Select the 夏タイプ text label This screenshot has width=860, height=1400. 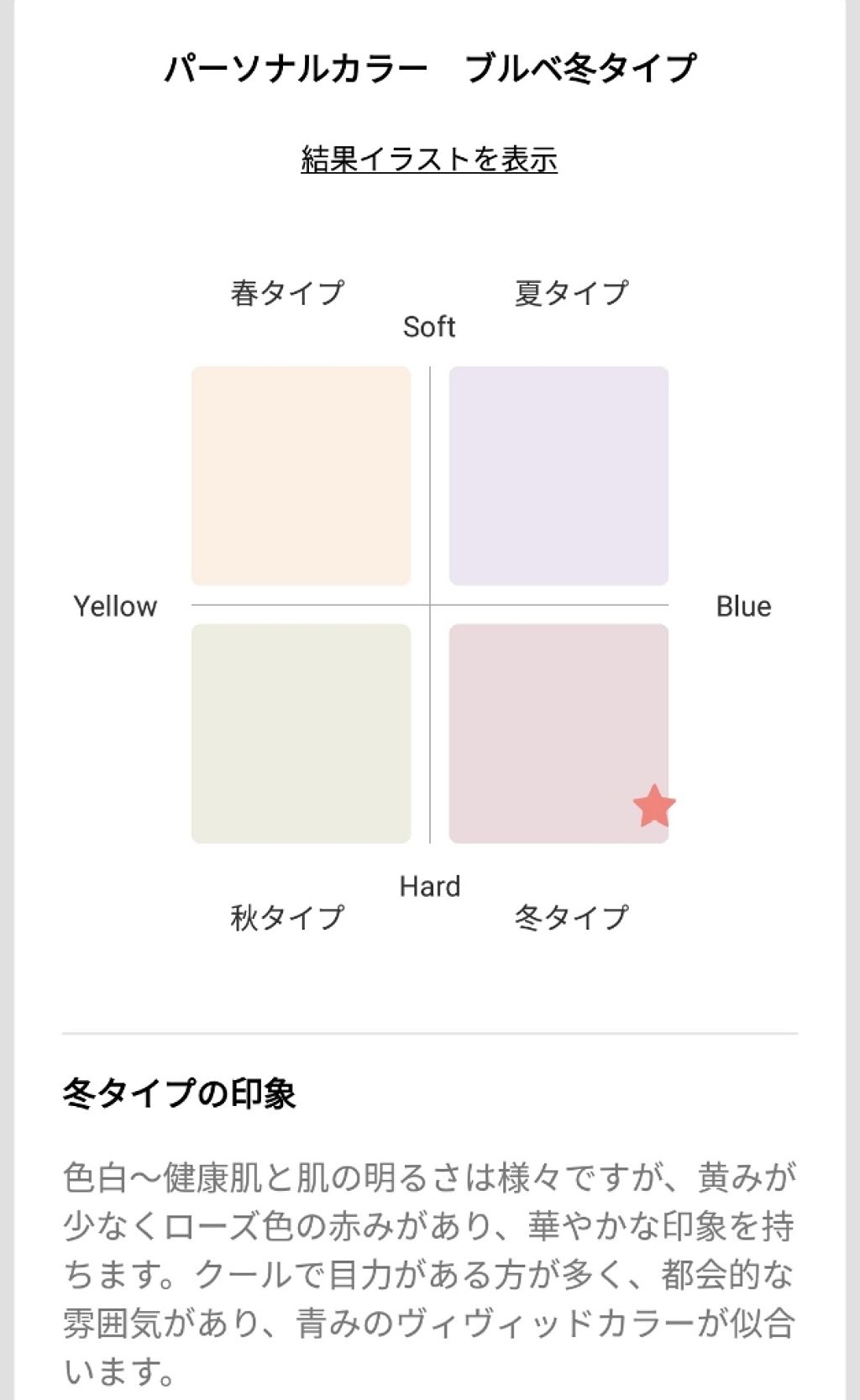point(571,291)
